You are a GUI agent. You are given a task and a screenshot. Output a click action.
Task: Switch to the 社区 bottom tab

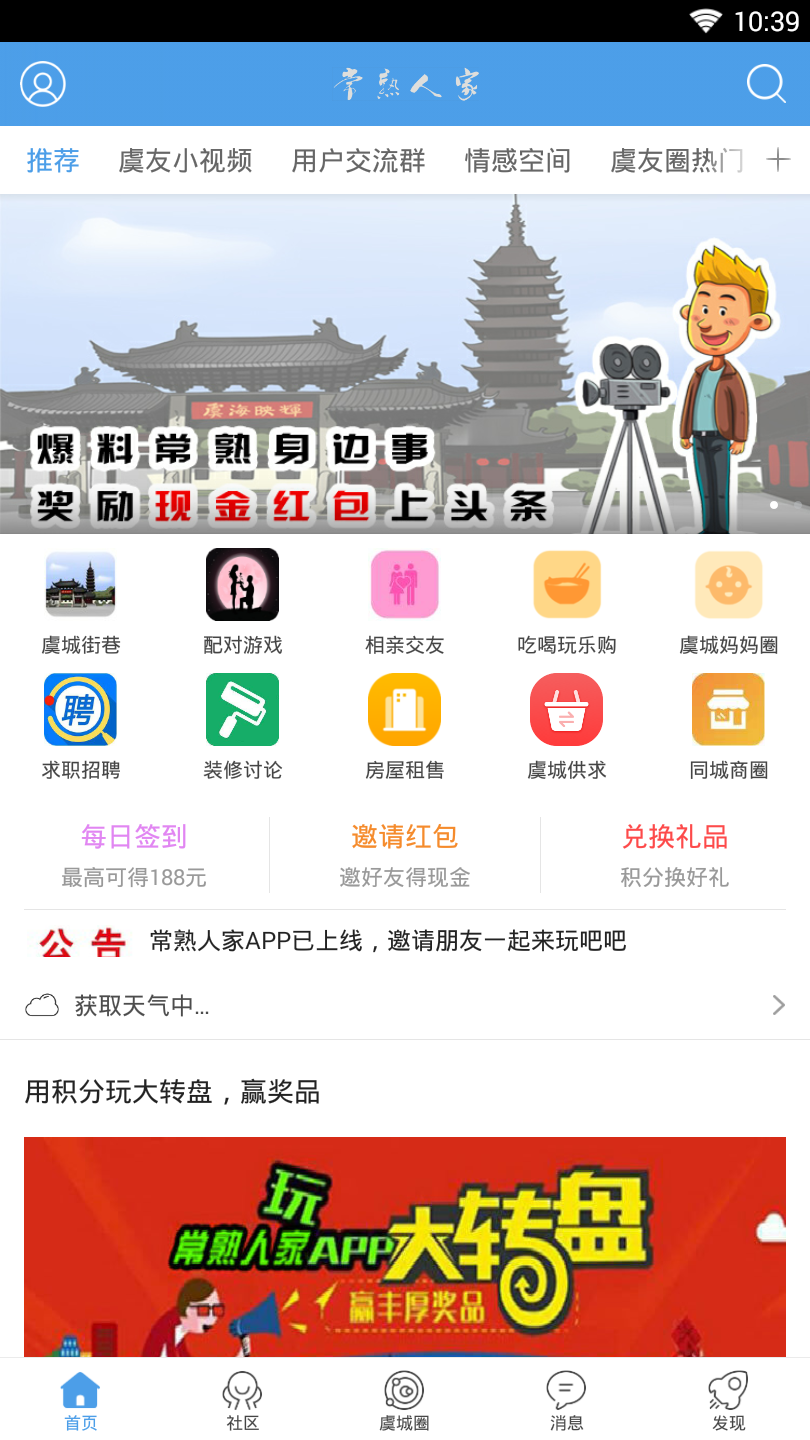pyautogui.click(x=243, y=1400)
